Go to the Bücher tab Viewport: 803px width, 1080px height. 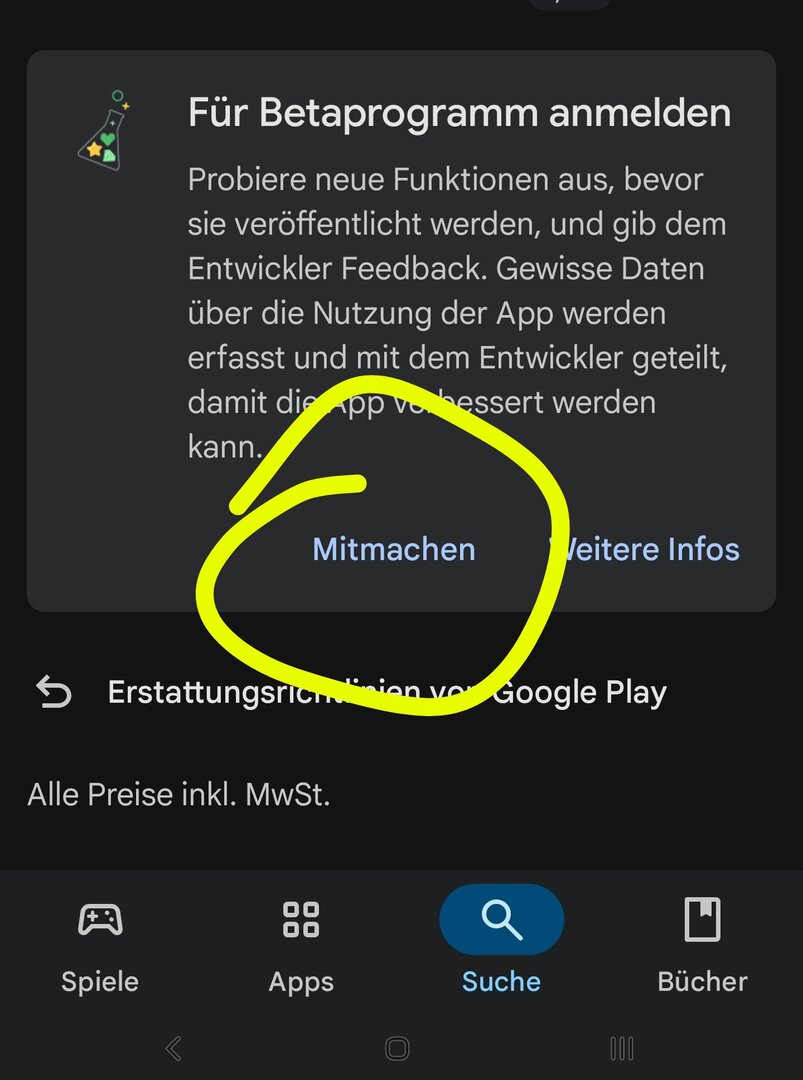point(702,942)
